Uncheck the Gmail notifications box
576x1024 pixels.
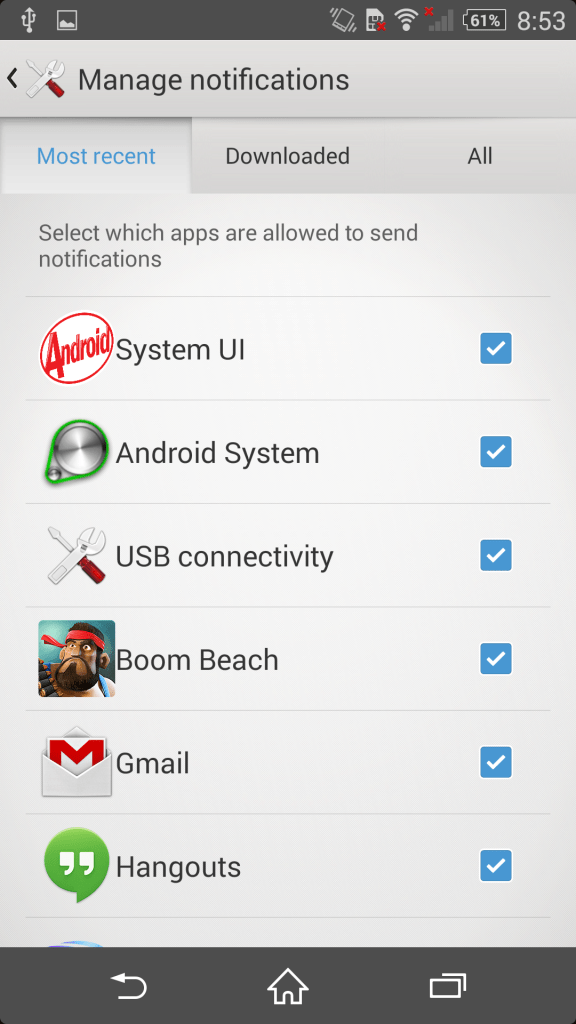[x=496, y=762]
